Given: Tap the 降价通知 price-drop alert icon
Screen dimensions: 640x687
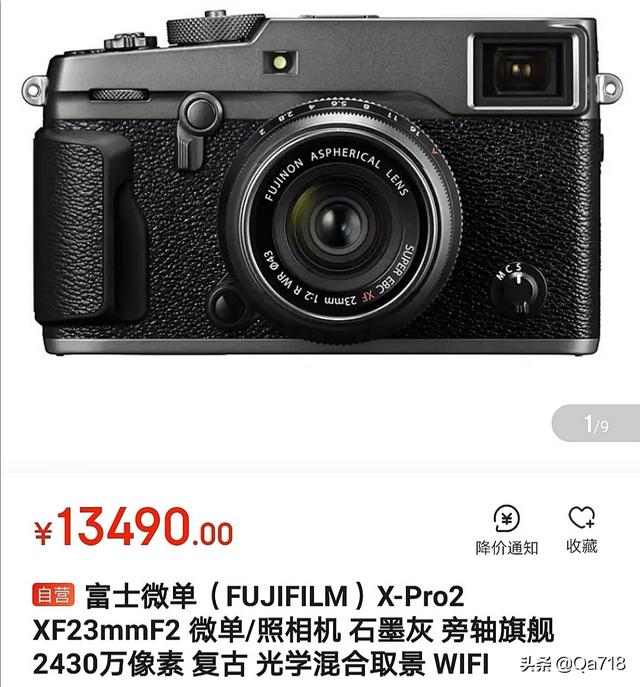Looking at the screenshot, I should [506, 520].
